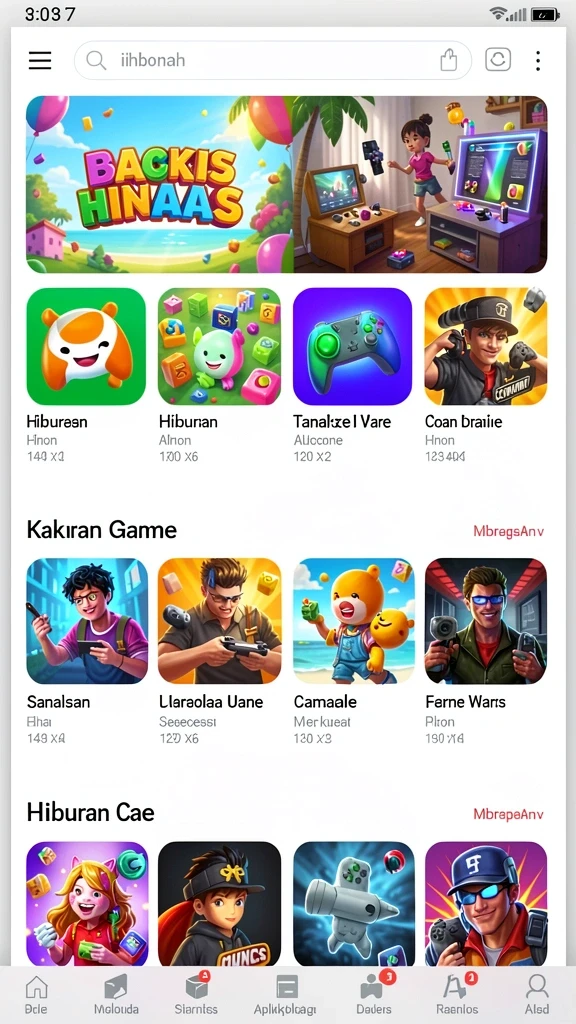Switch to the Molouda tab
576x1024 pixels.
click(116, 995)
